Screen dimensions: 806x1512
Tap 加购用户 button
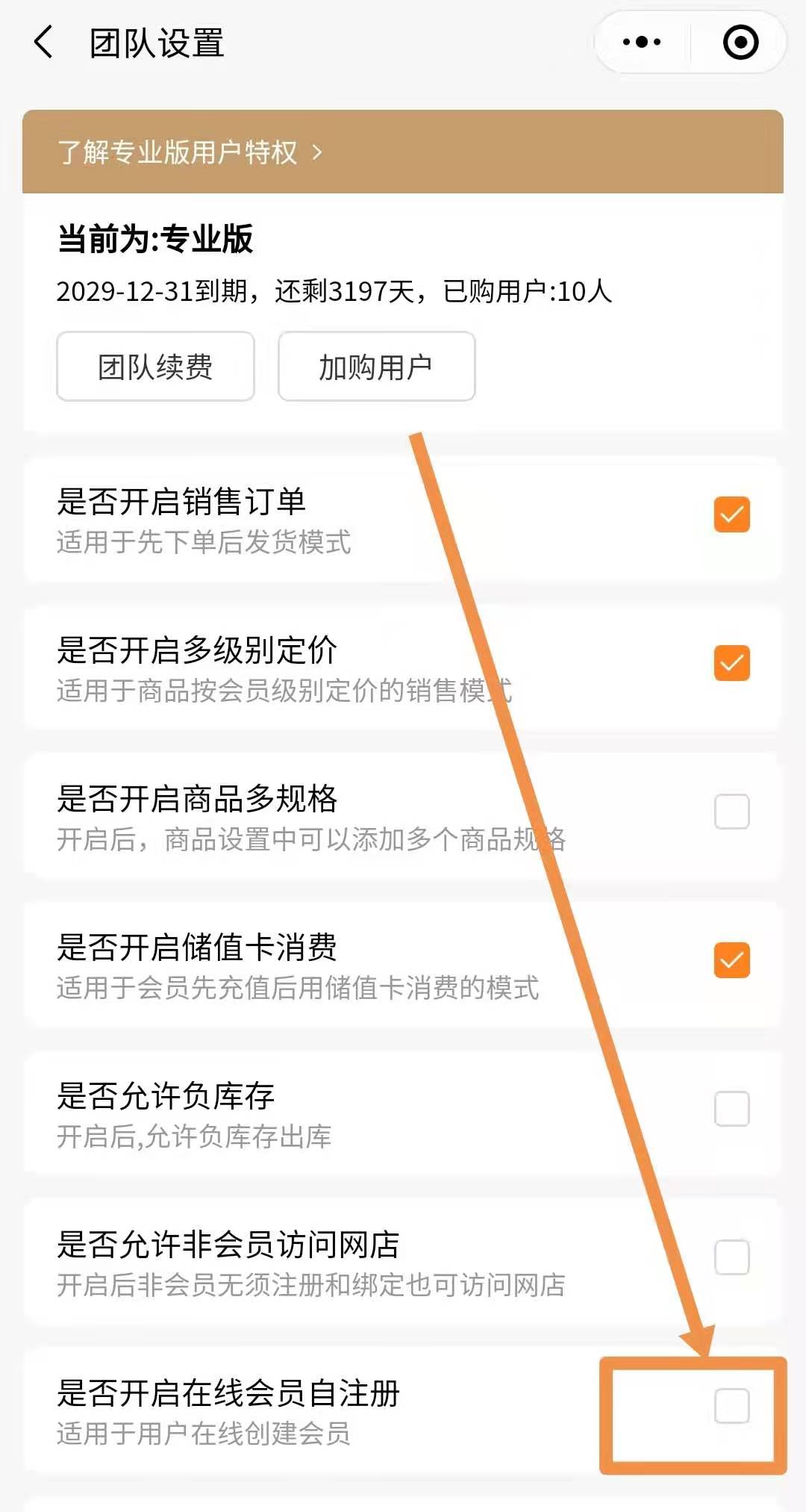click(376, 367)
